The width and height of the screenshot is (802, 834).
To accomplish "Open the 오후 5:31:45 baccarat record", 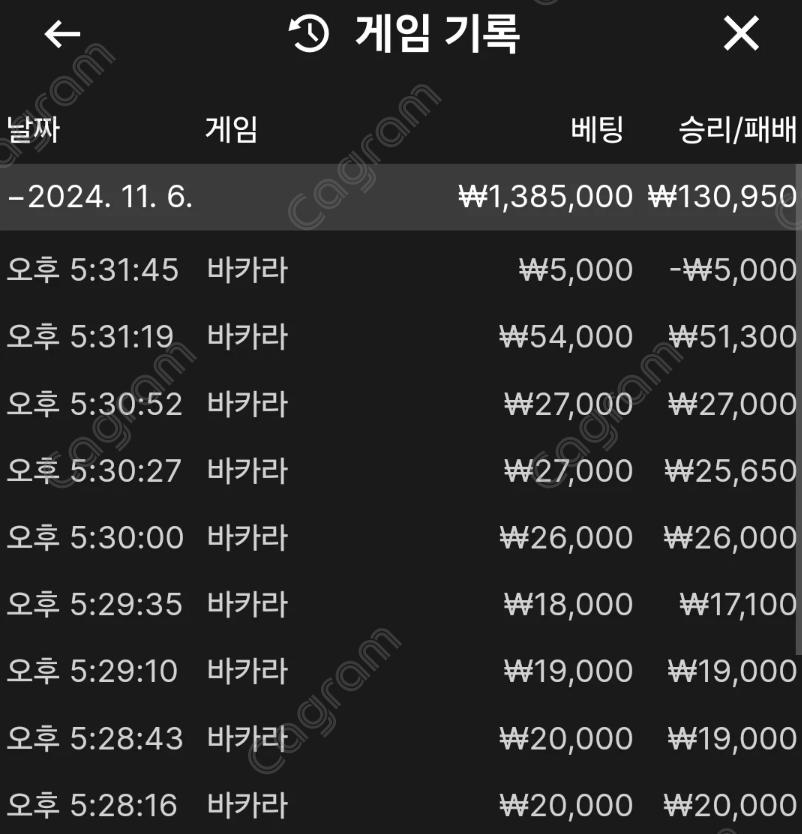I will pos(400,270).
